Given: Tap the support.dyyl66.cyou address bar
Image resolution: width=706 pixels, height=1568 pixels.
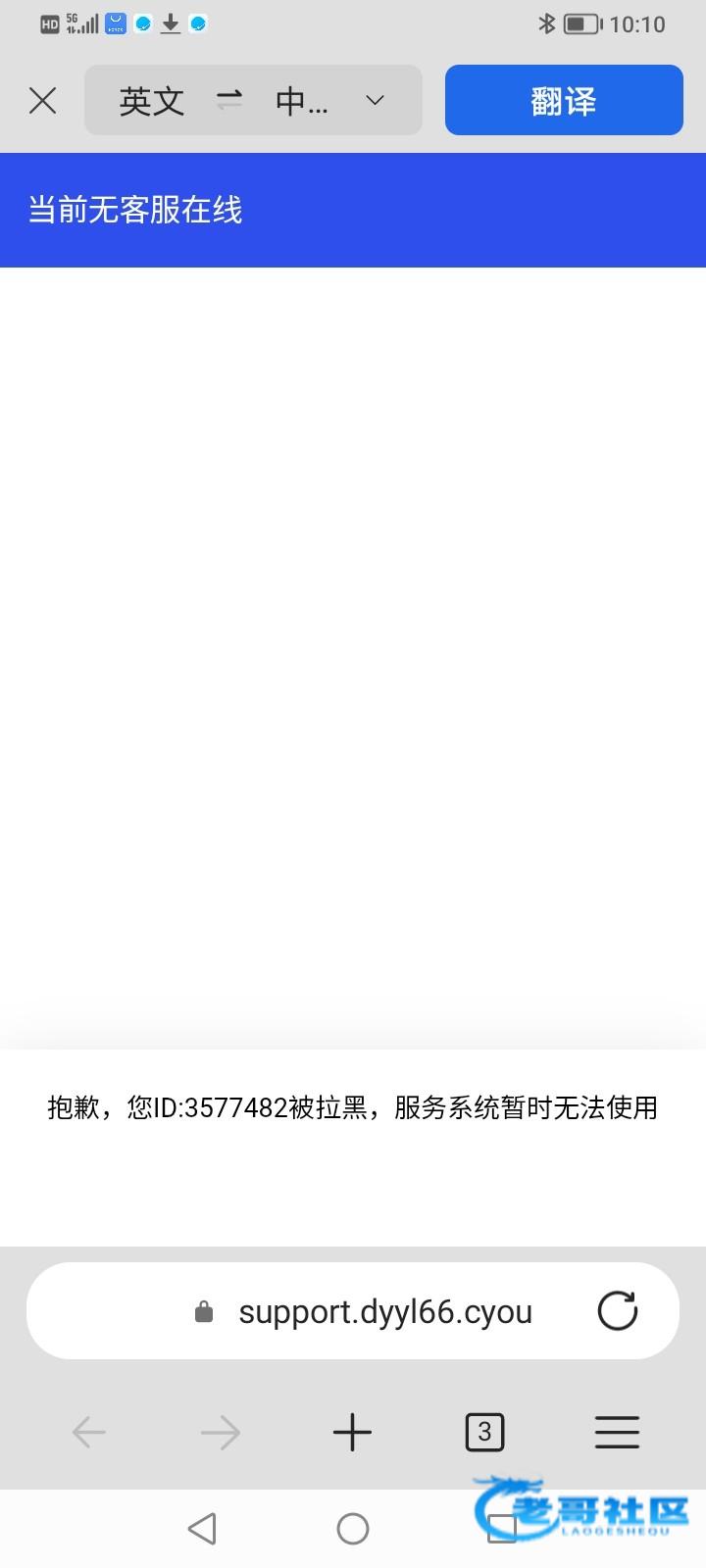Looking at the screenshot, I should tap(353, 1311).
